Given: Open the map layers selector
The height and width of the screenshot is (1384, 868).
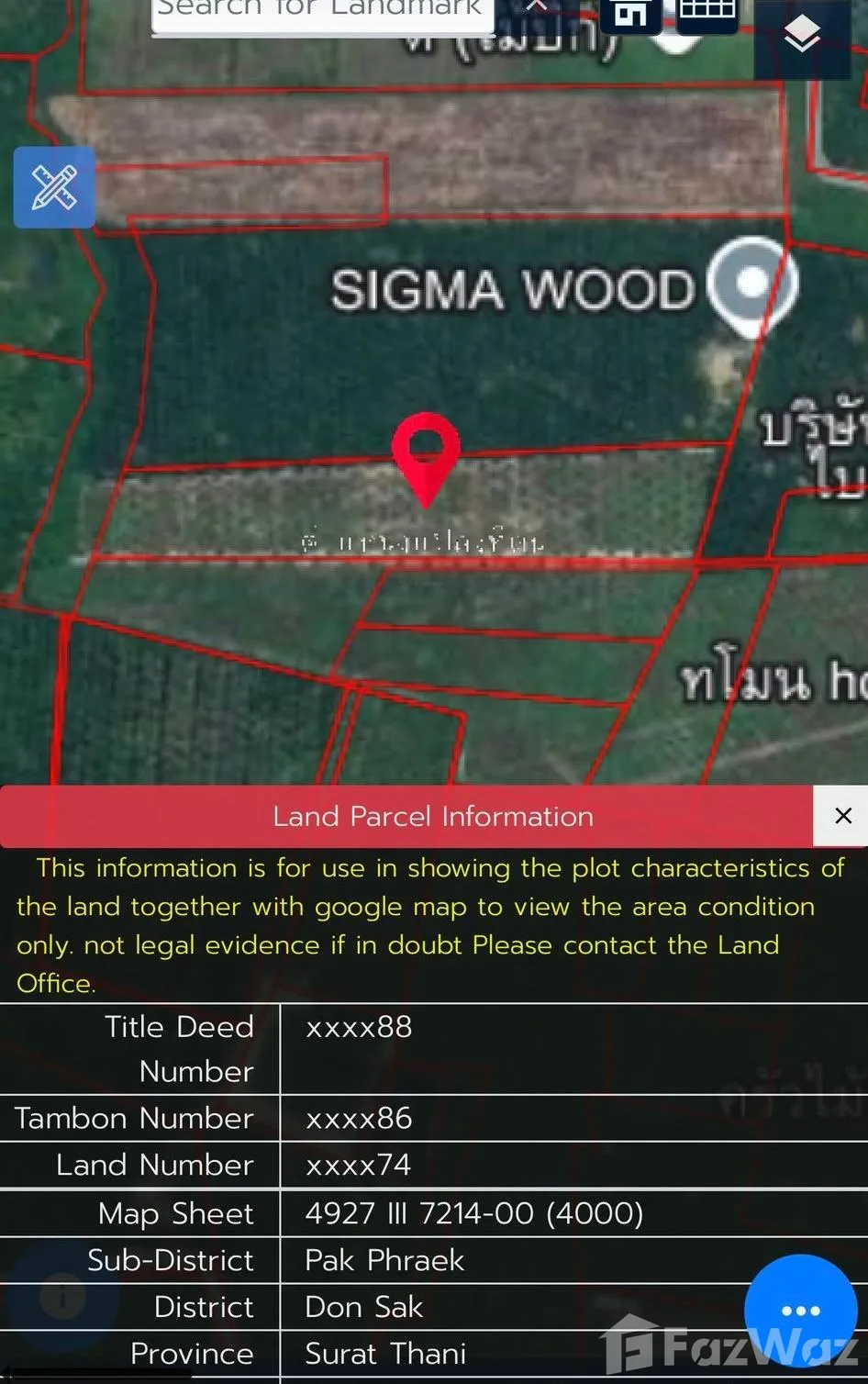Looking at the screenshot, I should point(802,35).
